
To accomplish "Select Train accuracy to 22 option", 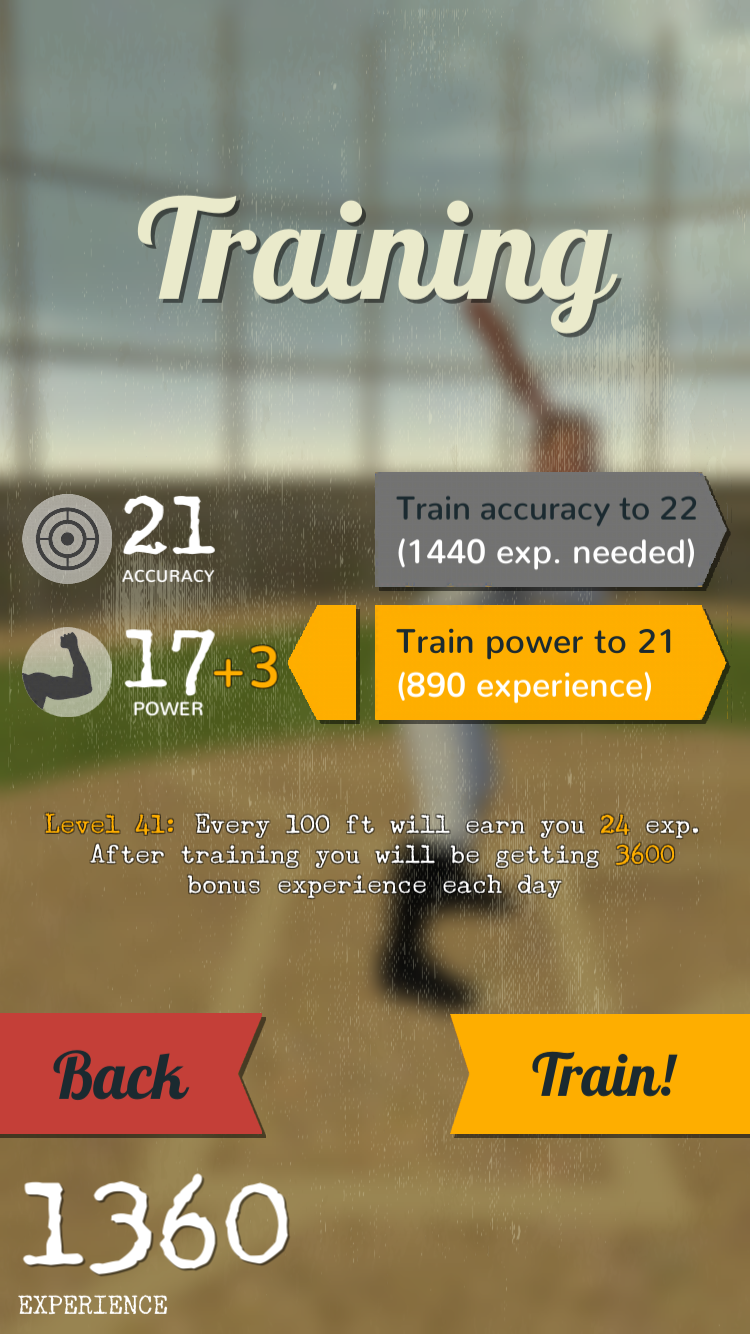I will click(x=549, y=530).
